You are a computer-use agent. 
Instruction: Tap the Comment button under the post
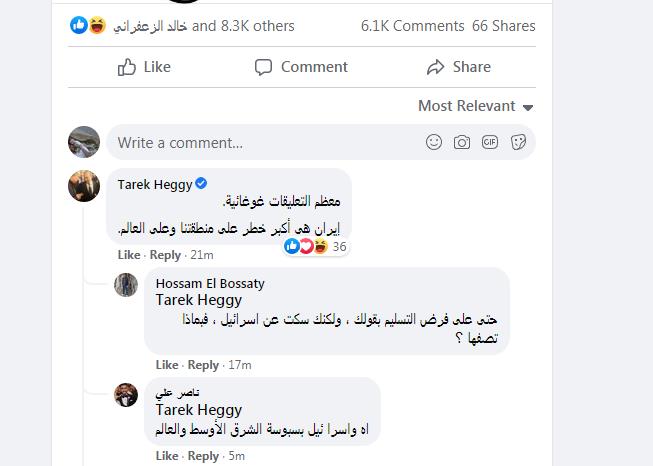(301, 67)
